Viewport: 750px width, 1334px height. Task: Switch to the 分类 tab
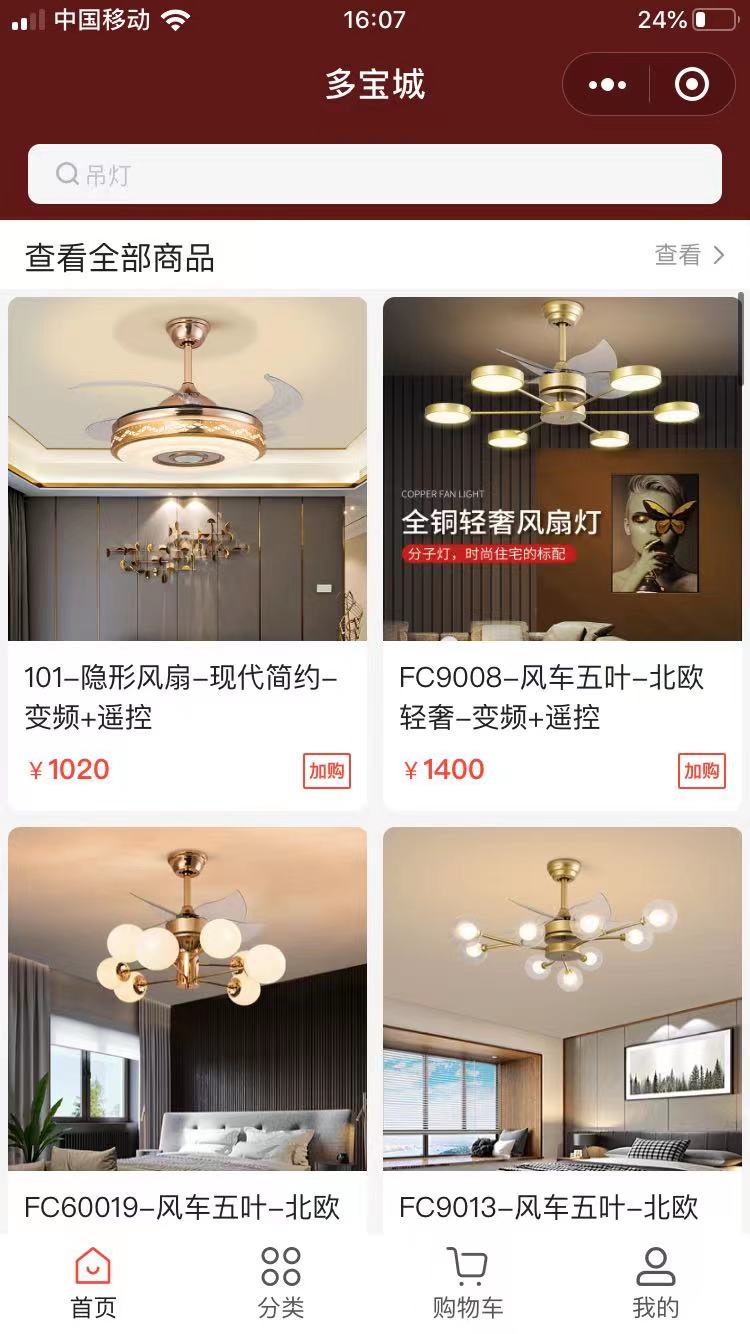[281, 1283]
